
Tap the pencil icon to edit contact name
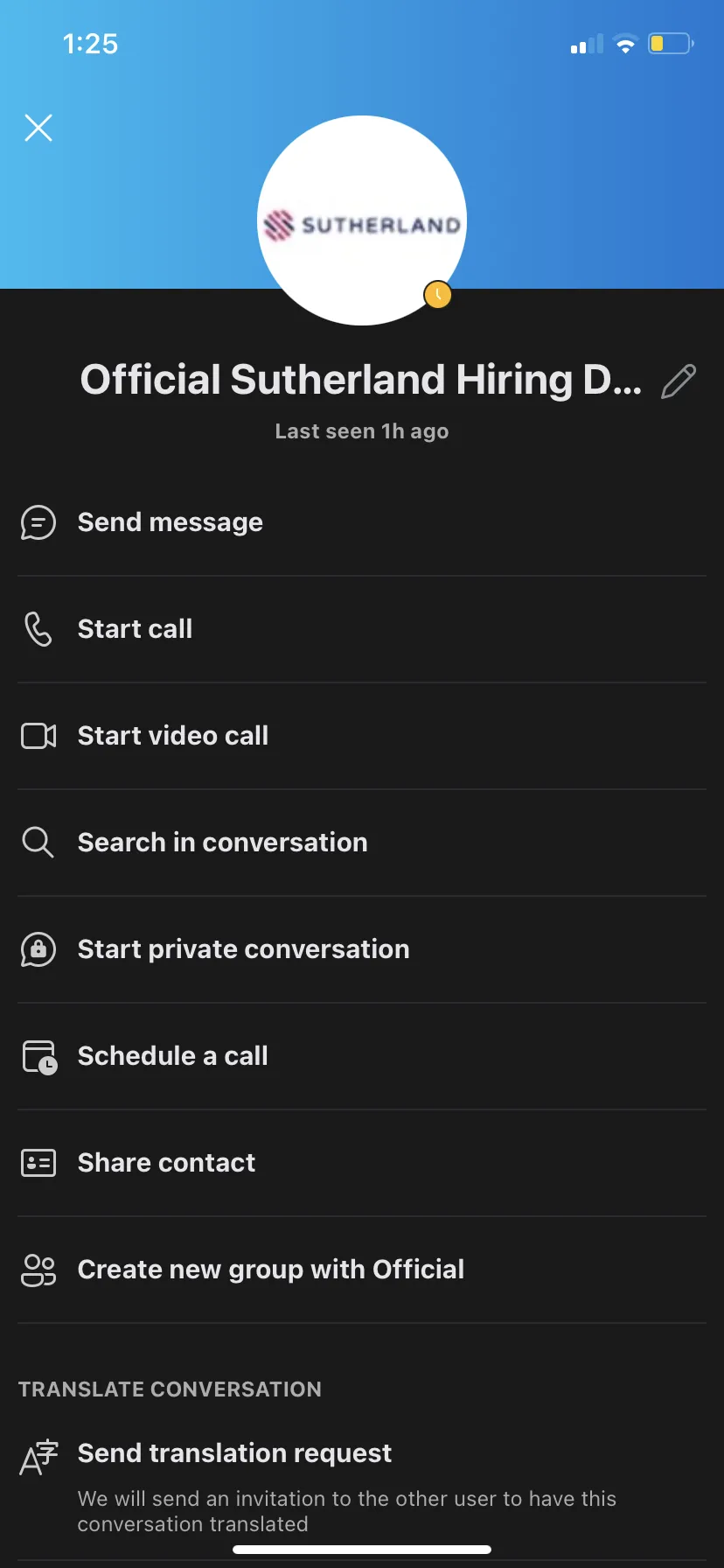coord(679,381)
